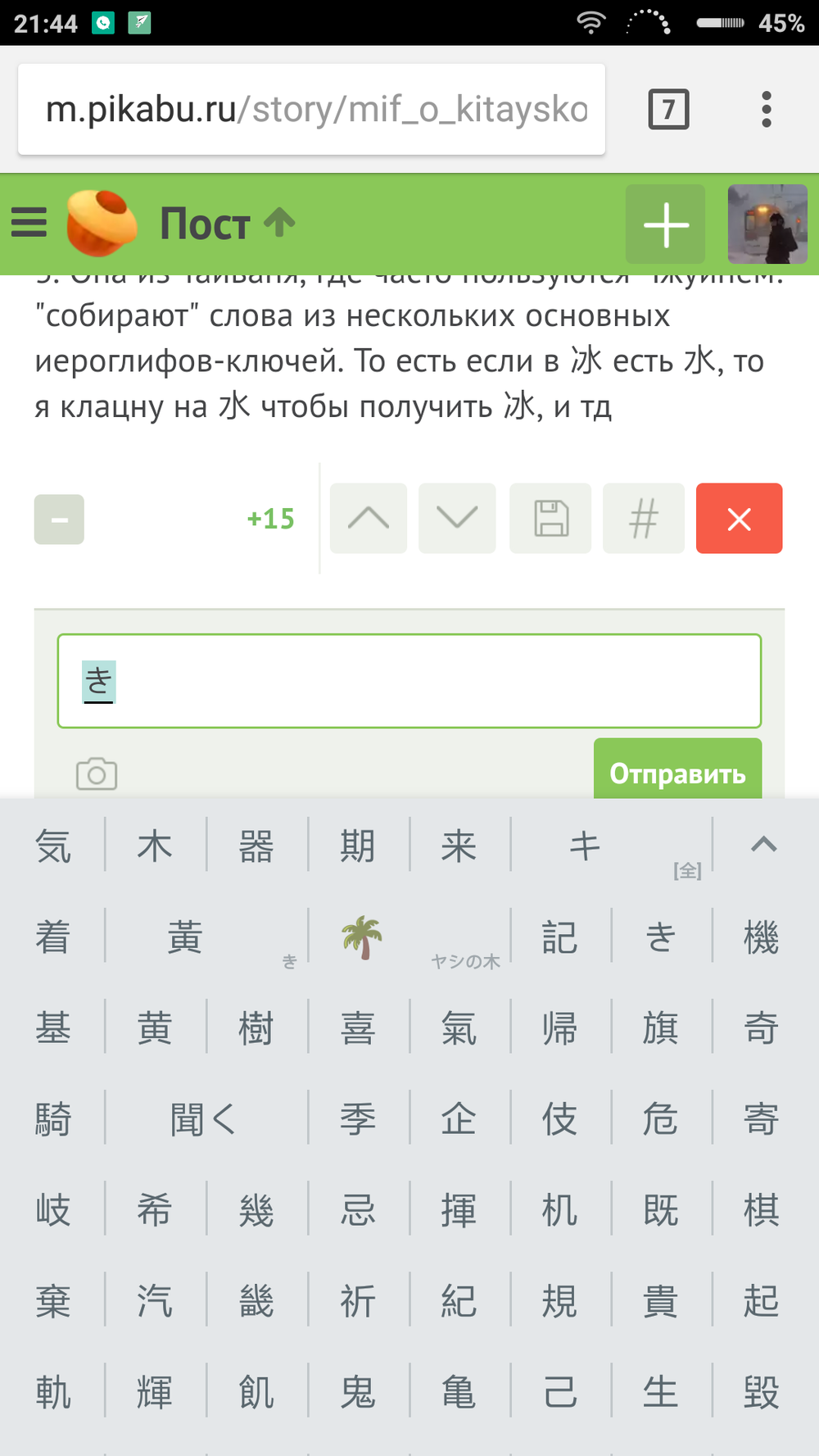Downvote the comment
The image size is (819, 1456).
[x=457, y=519]
